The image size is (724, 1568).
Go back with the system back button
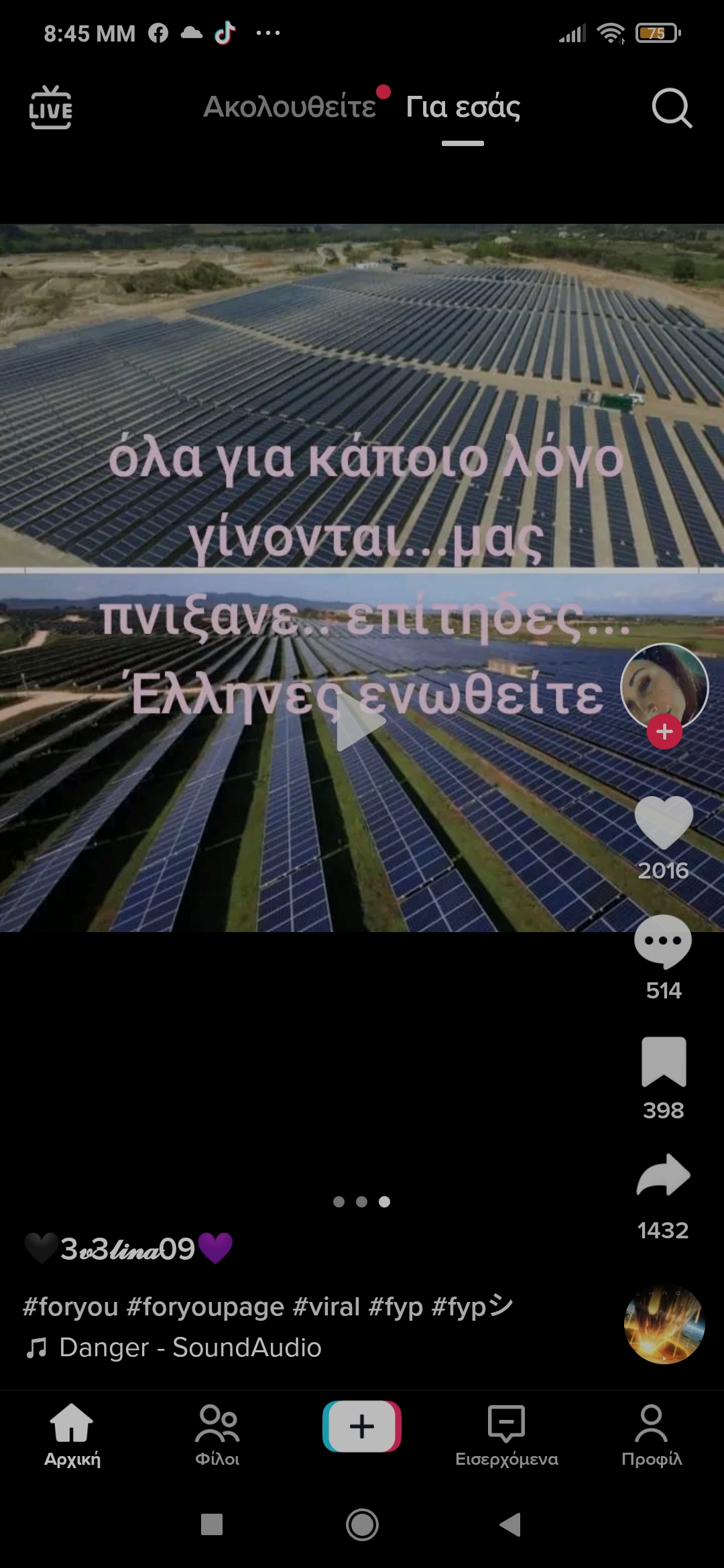point(511,1524)
